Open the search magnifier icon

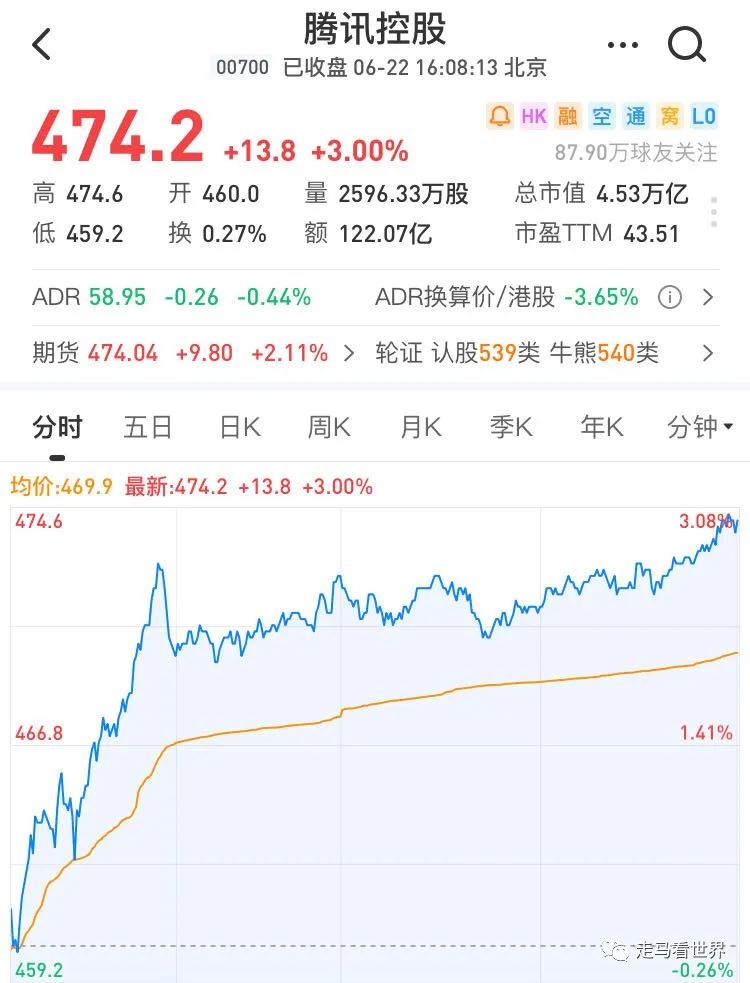point(686,44)
